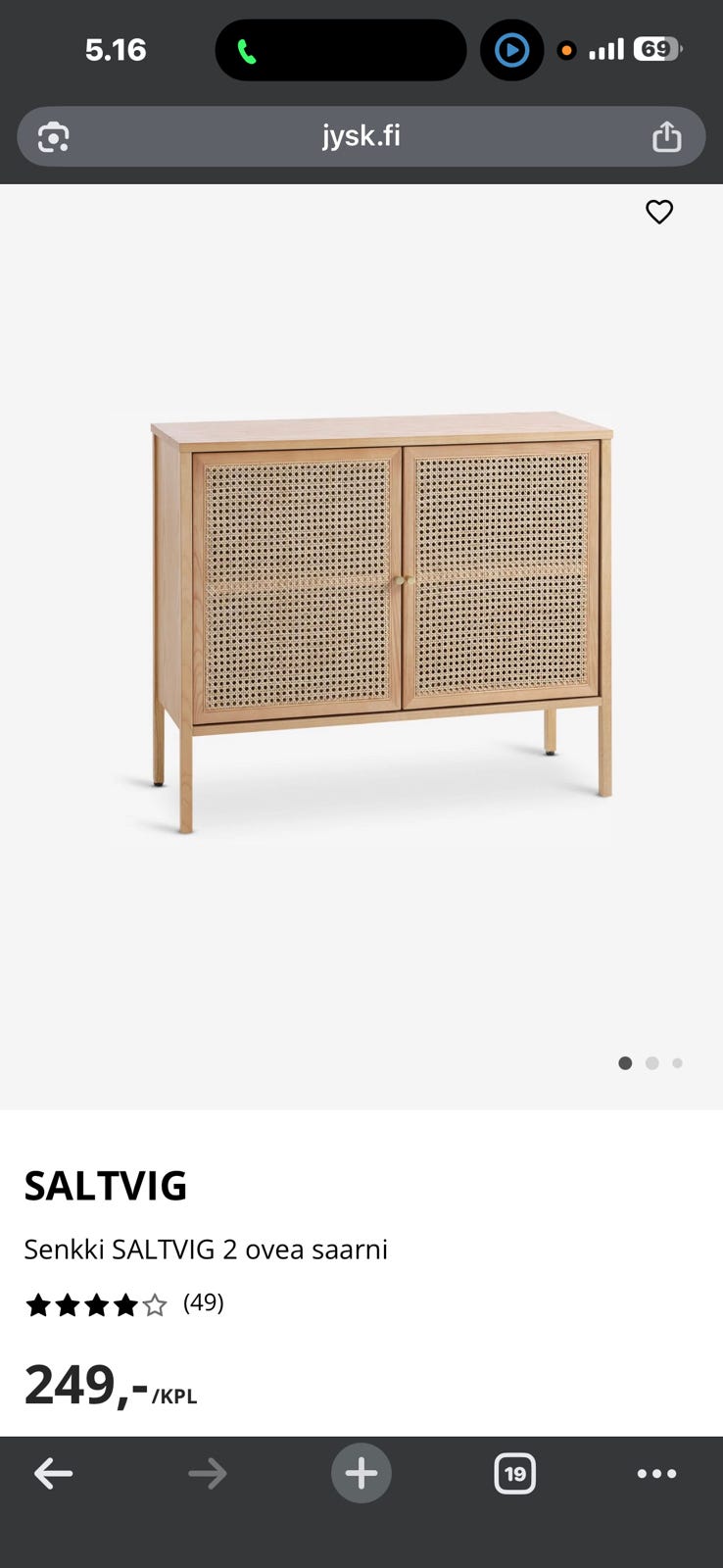Tap the jysk.fi address bar
Viewport: 723px width, 1568px height.
point(361,136)
